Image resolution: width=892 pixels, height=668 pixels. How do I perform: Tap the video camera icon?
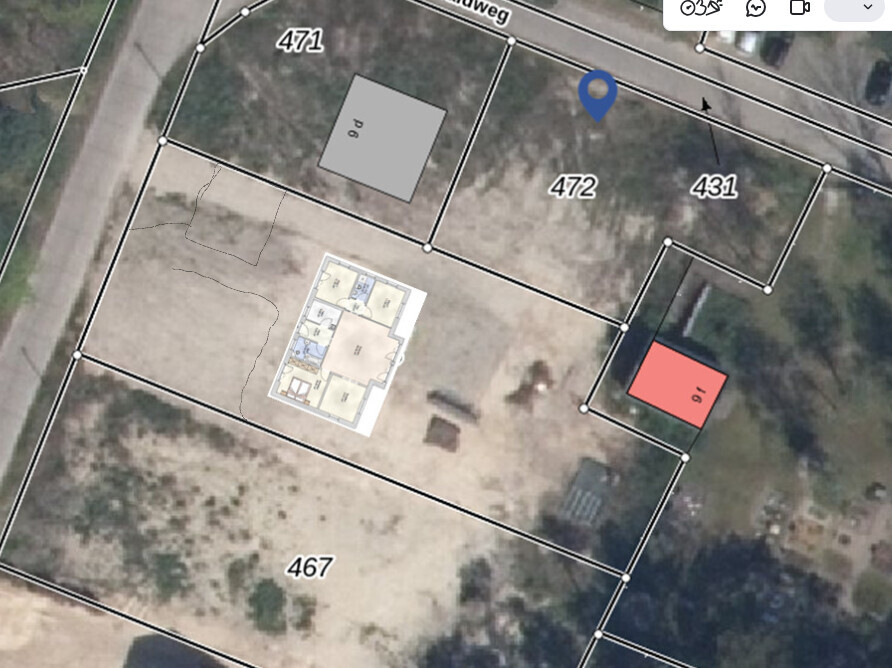[x=800, y=8]
